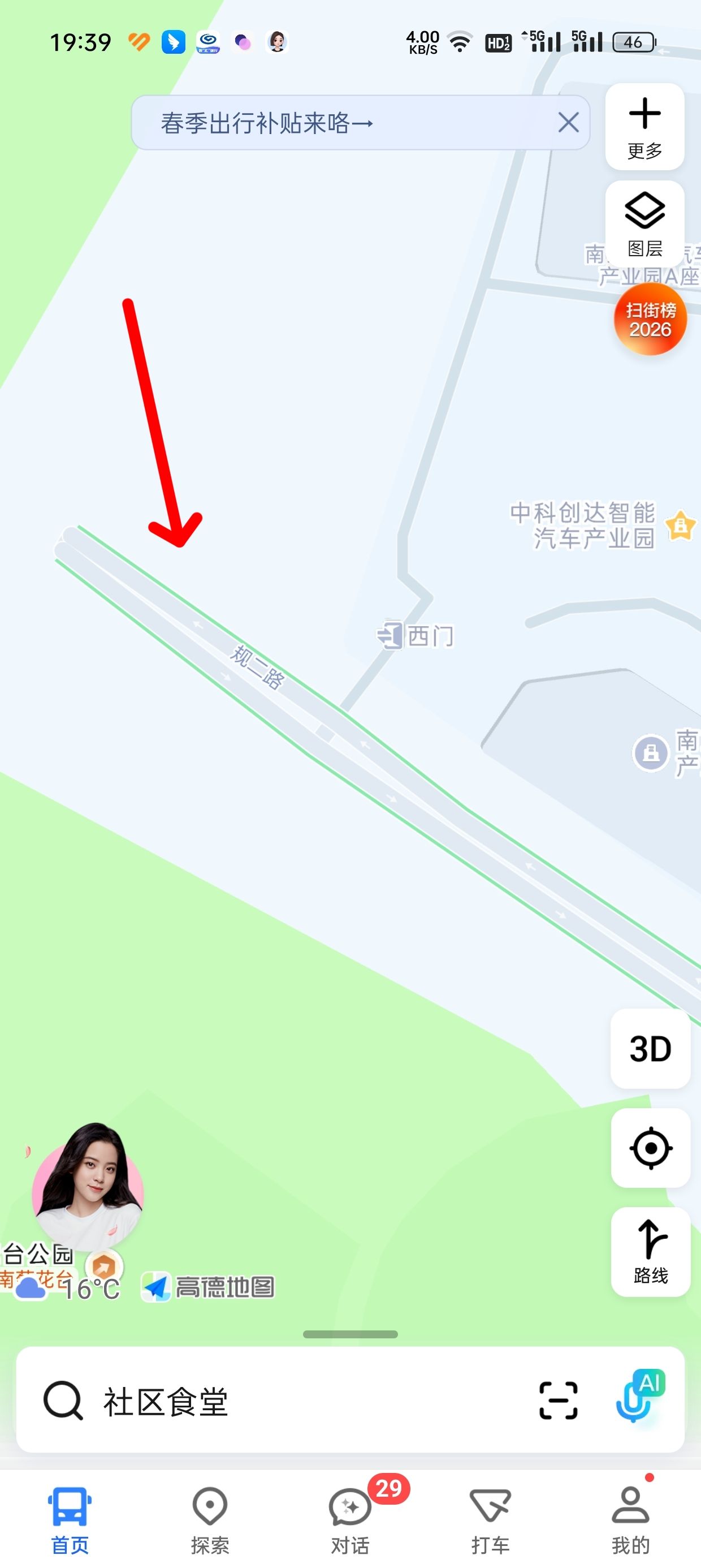Open the 图层 map layers panel
The height and width of the screenshot is (1568, 701).
(x=644, y=224)
